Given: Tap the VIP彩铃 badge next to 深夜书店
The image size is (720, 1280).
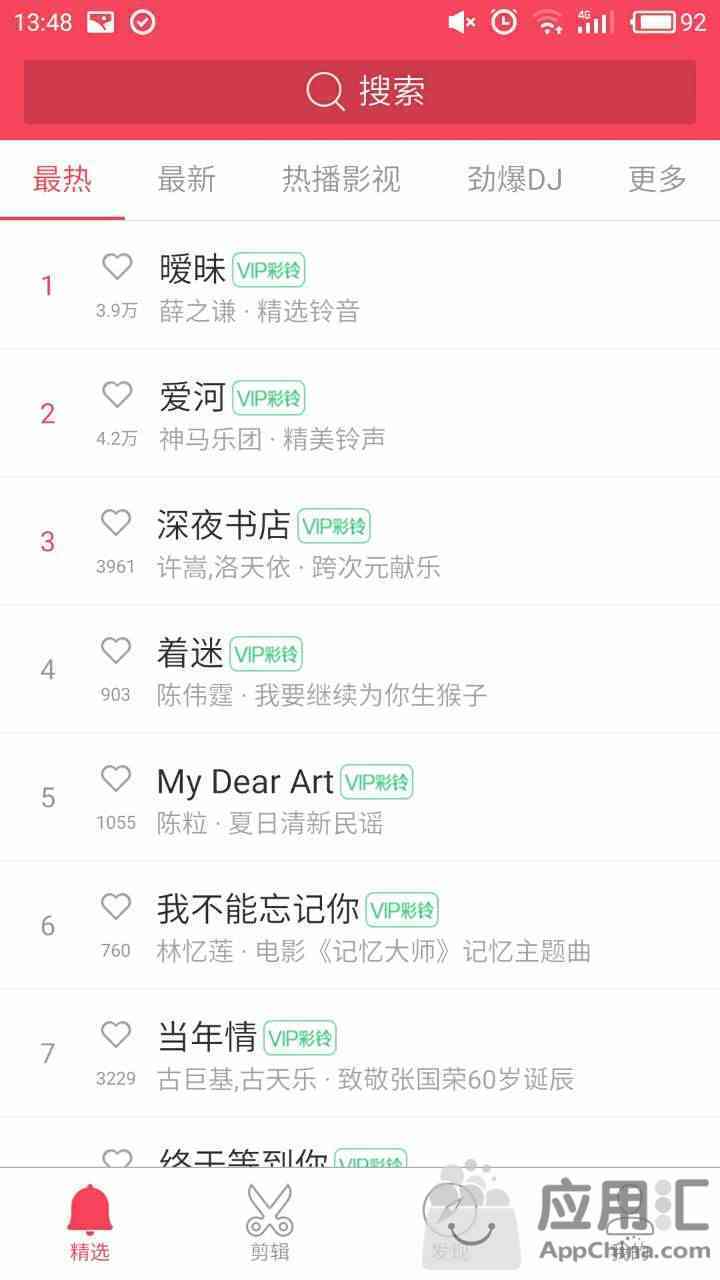Looking at the screenshot, I should tap(334, 526).
